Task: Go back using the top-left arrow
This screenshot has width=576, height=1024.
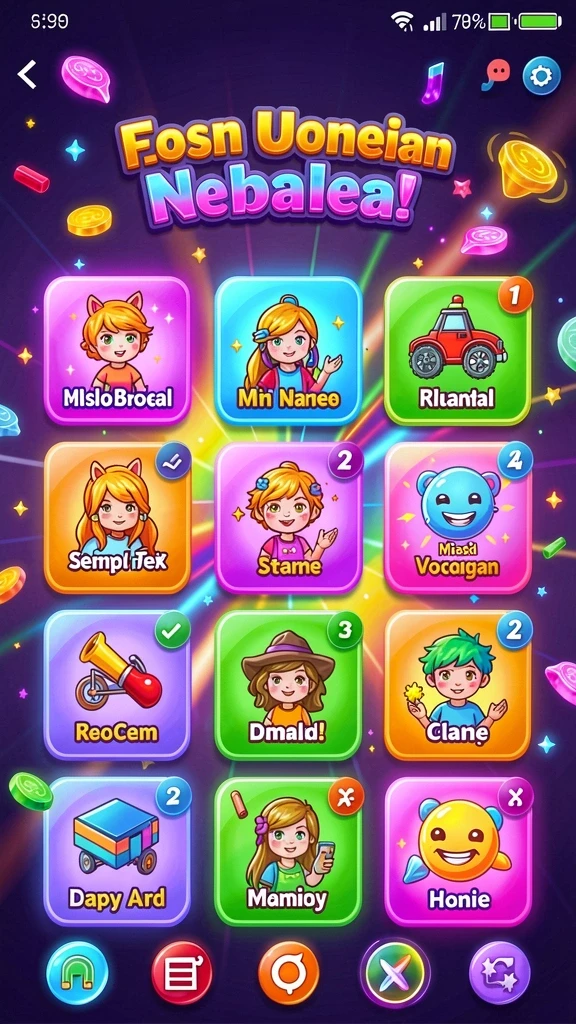Action: 27,75
